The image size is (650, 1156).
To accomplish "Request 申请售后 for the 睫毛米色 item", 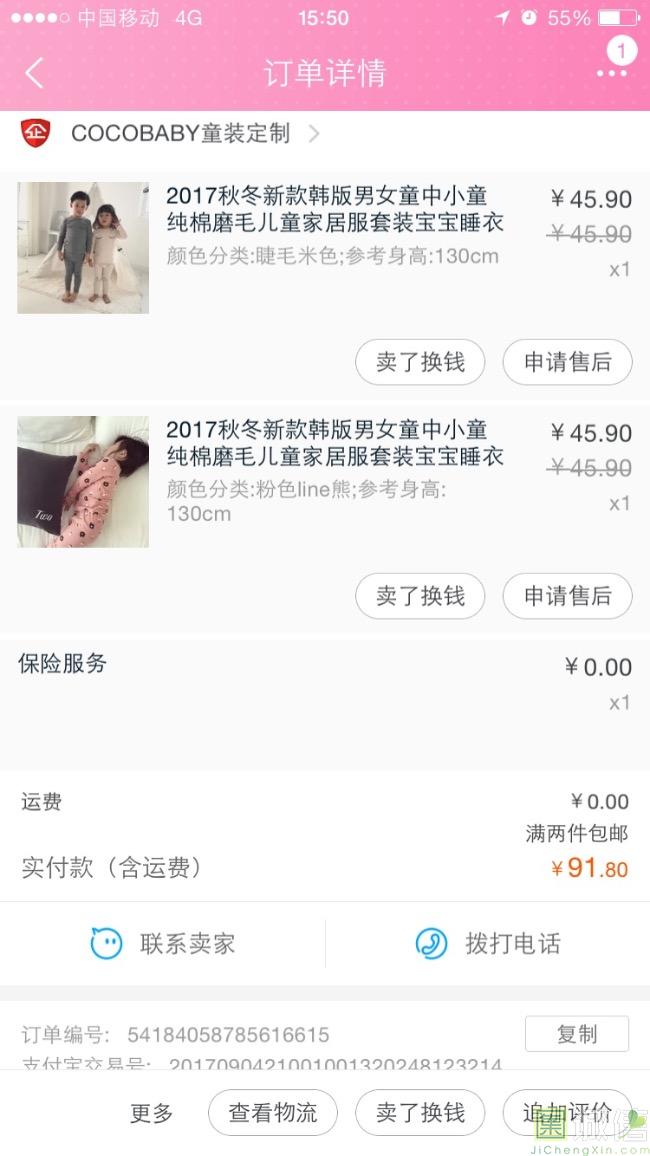I will [567, 362].
